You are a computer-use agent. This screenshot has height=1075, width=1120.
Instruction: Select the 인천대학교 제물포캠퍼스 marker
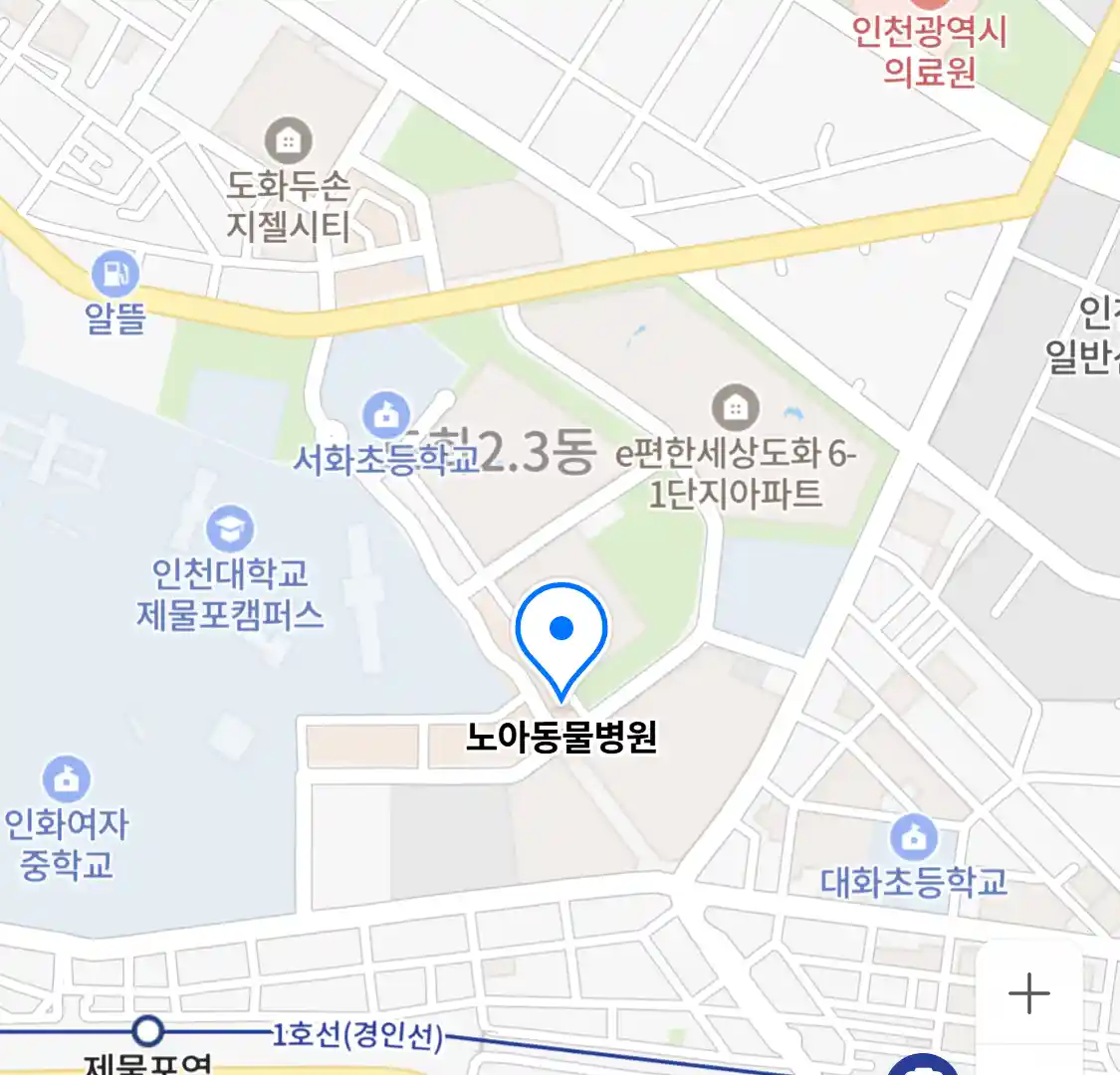click(x=230, y=530)
